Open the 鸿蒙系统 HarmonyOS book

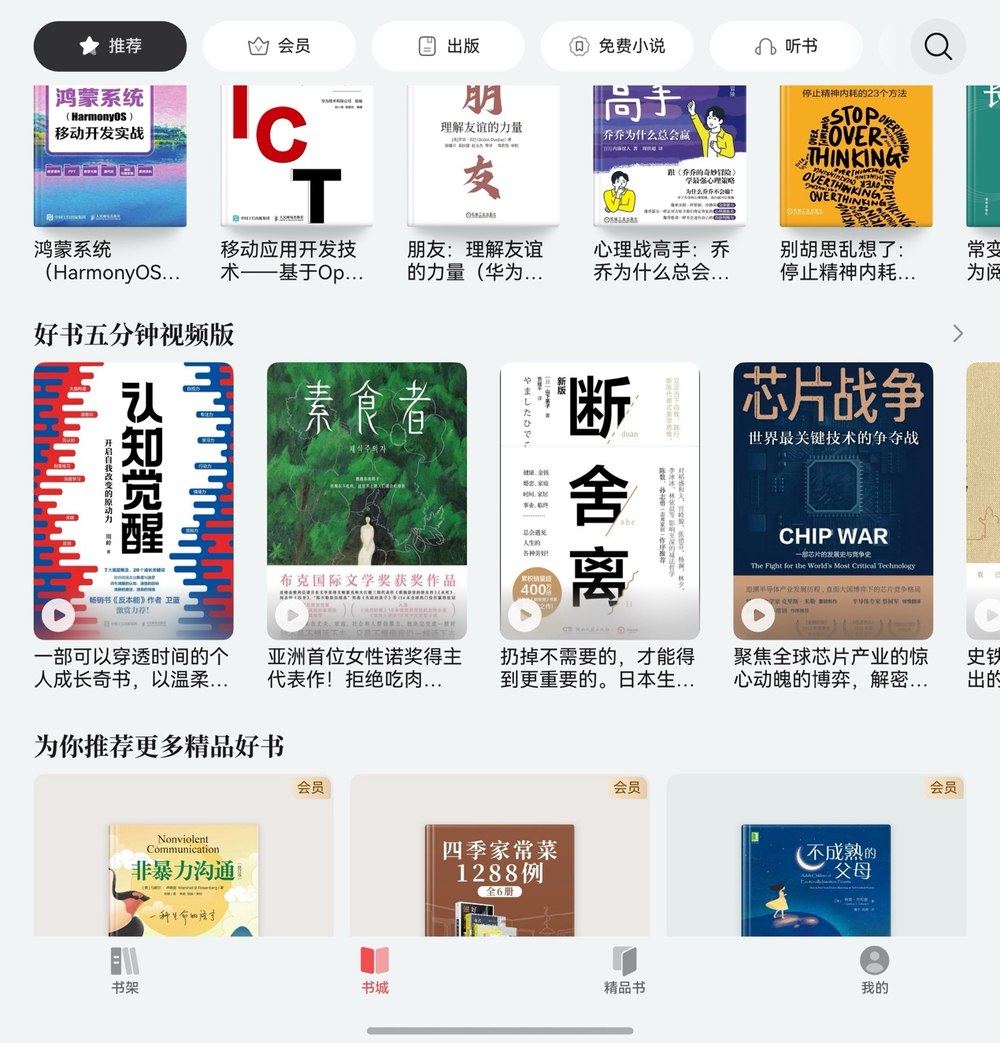[110, 157]
